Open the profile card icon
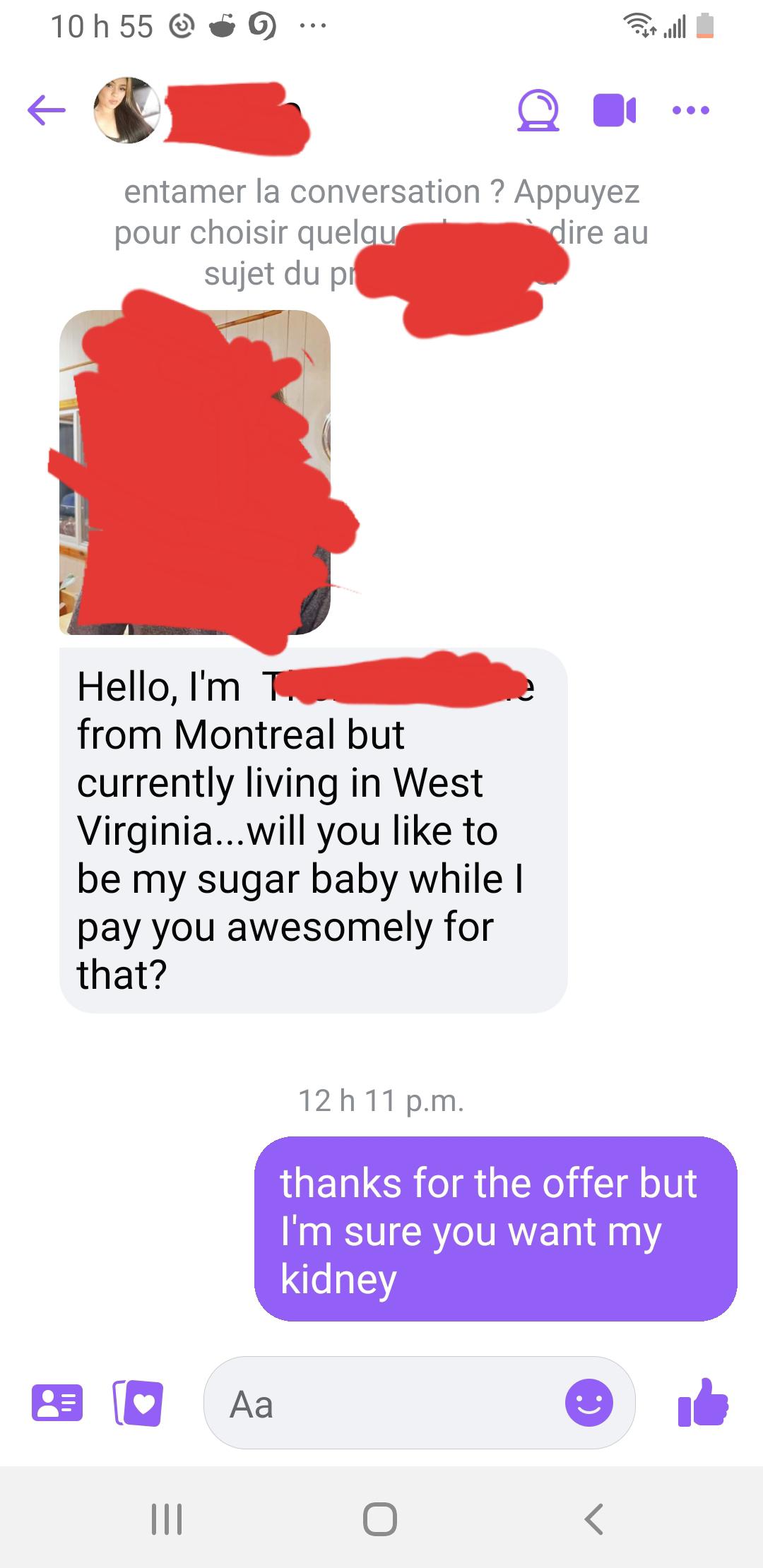The width and height of the screenshot is (763, 1568). 57,1403
